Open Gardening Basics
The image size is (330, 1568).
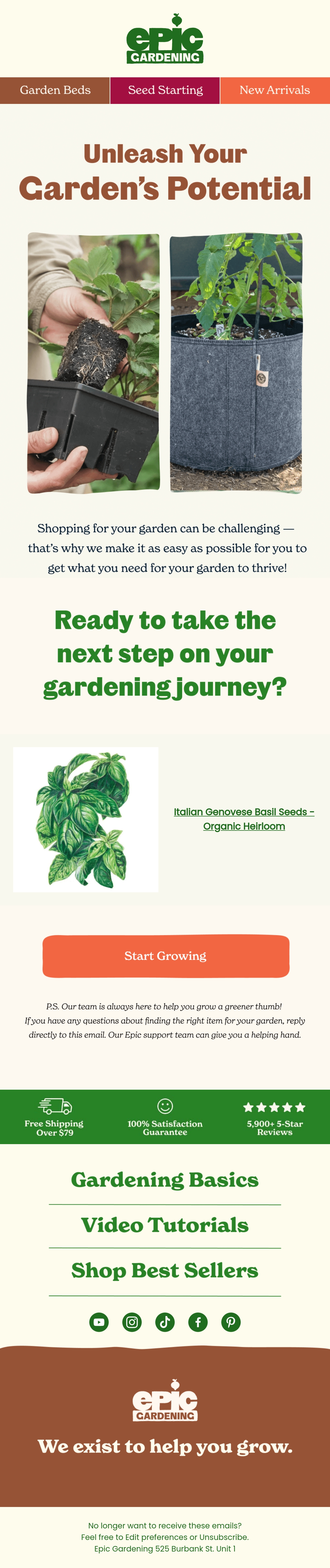165,1179
